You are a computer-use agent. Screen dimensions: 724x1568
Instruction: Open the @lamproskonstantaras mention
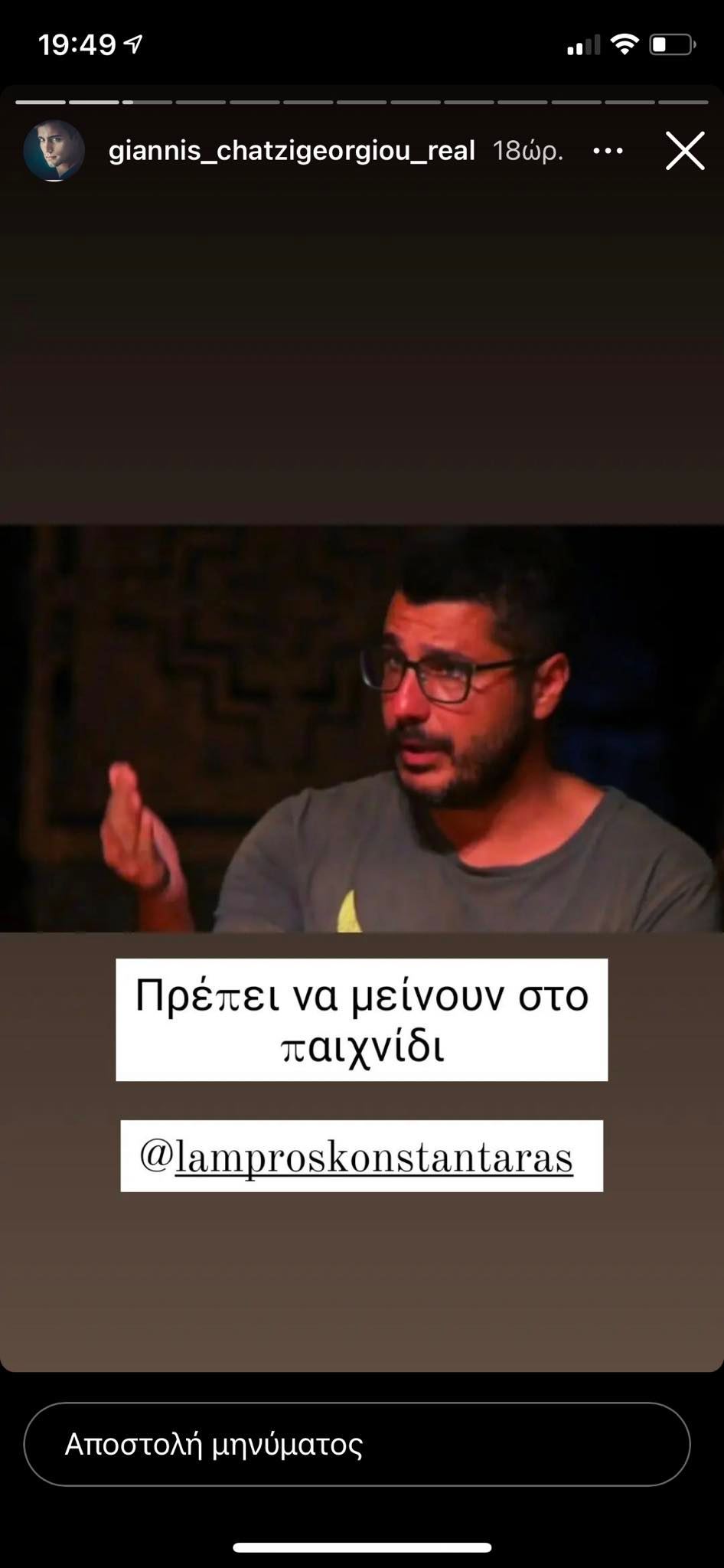(x=361, y=1156)
